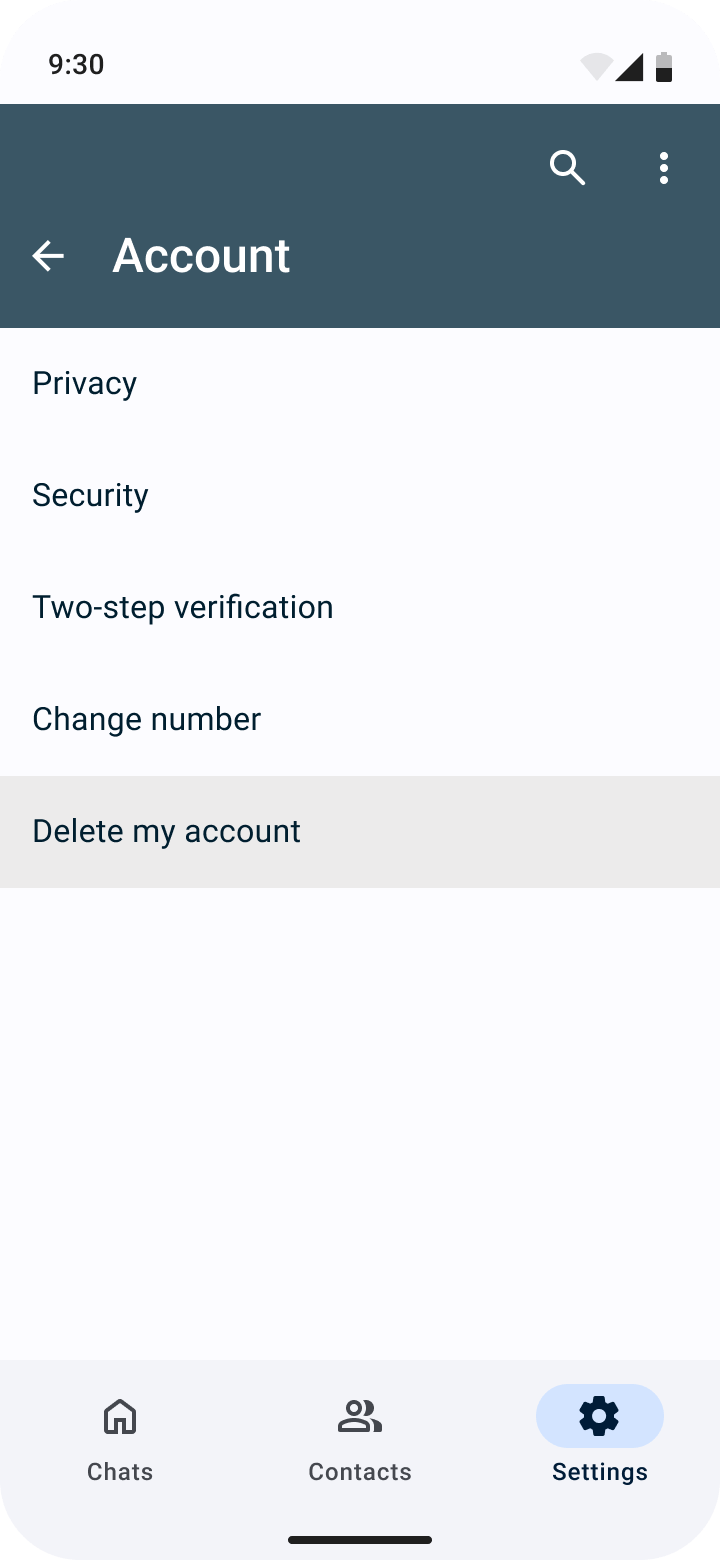This screenshot has width=720, height=1560.
Task: Tap the search icon in the top bar
Action: (x=567, y=168)
